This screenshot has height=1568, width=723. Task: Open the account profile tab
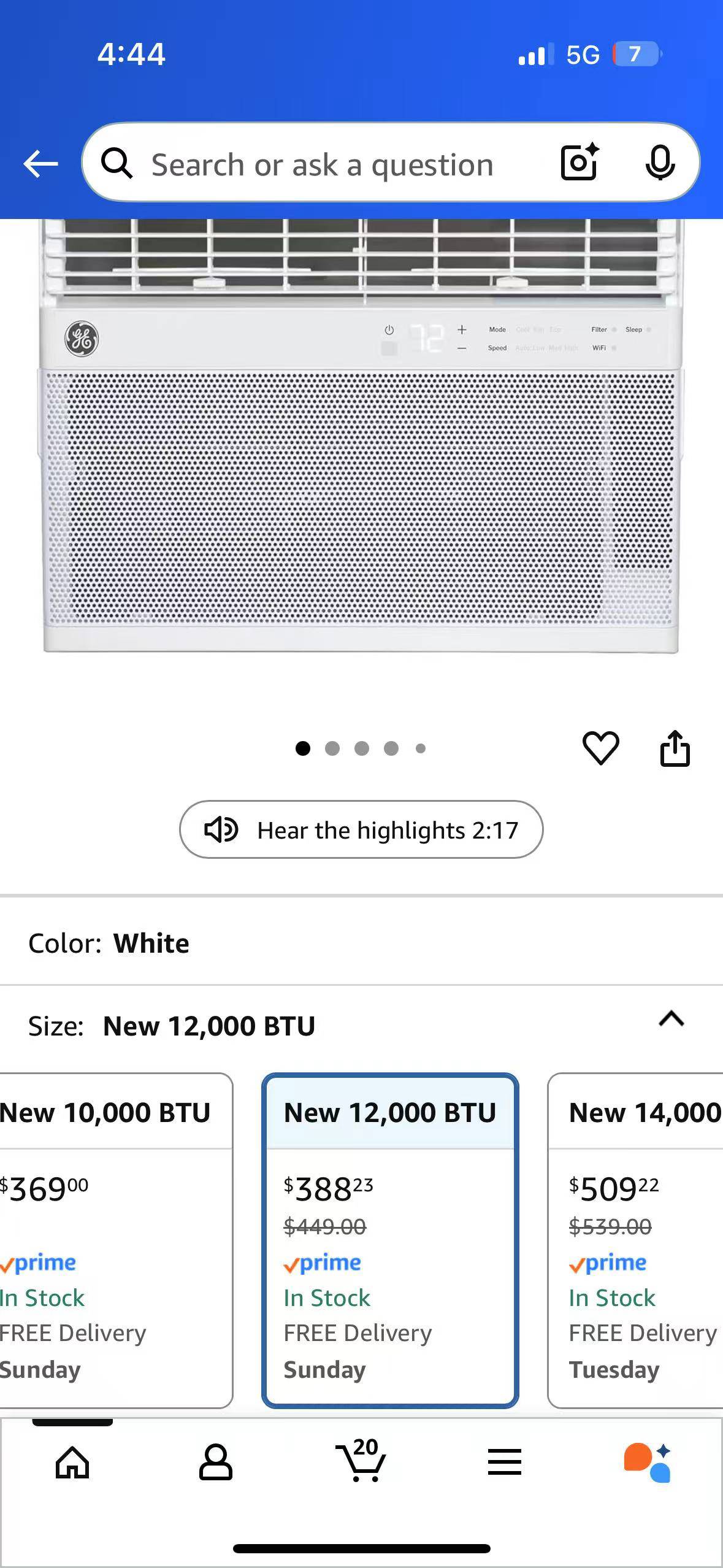click(216, 1462)
